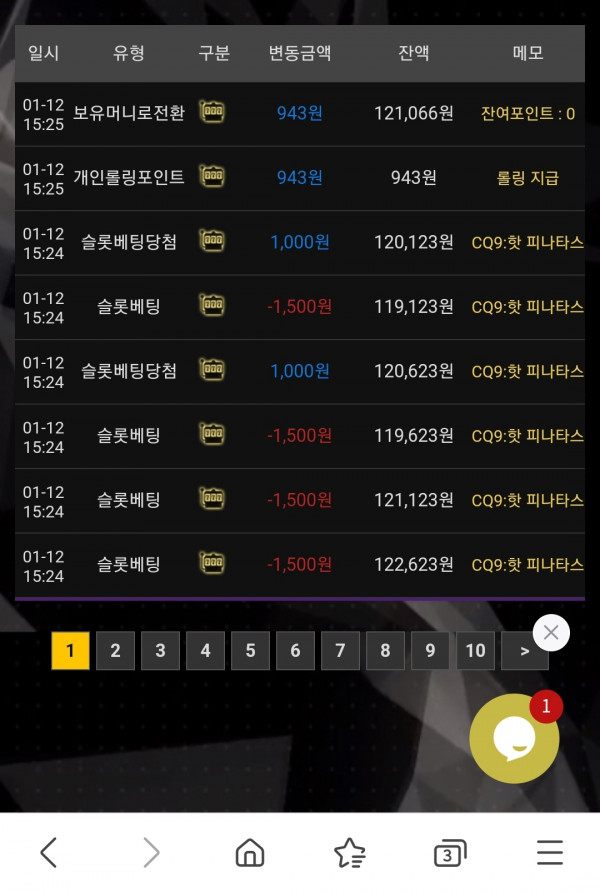600x892 pixels.
Task: Go to page 8
Action: 385,651
